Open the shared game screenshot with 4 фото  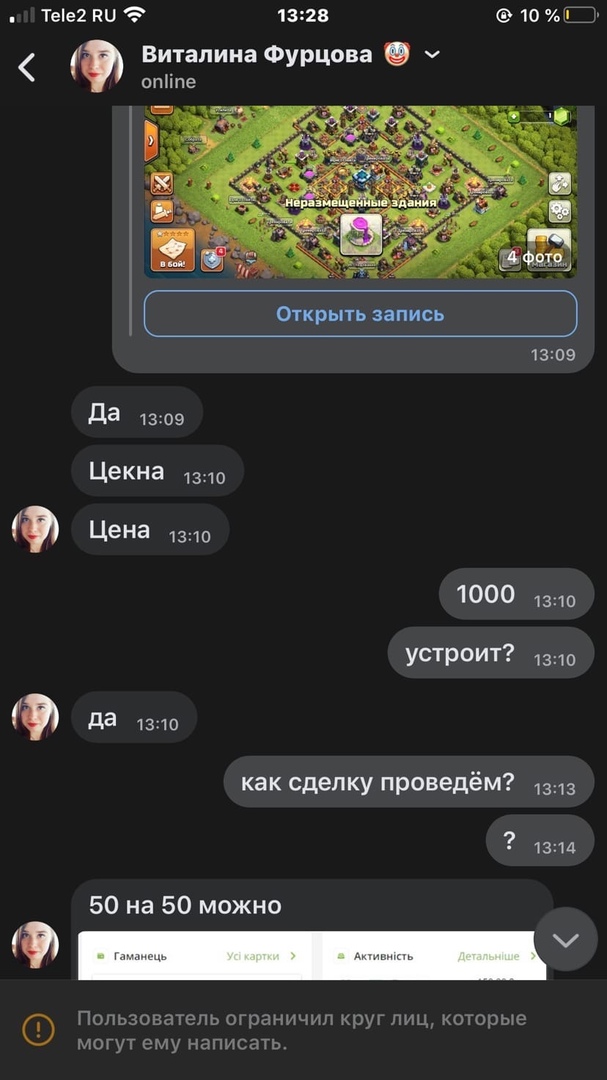point(360,192)
